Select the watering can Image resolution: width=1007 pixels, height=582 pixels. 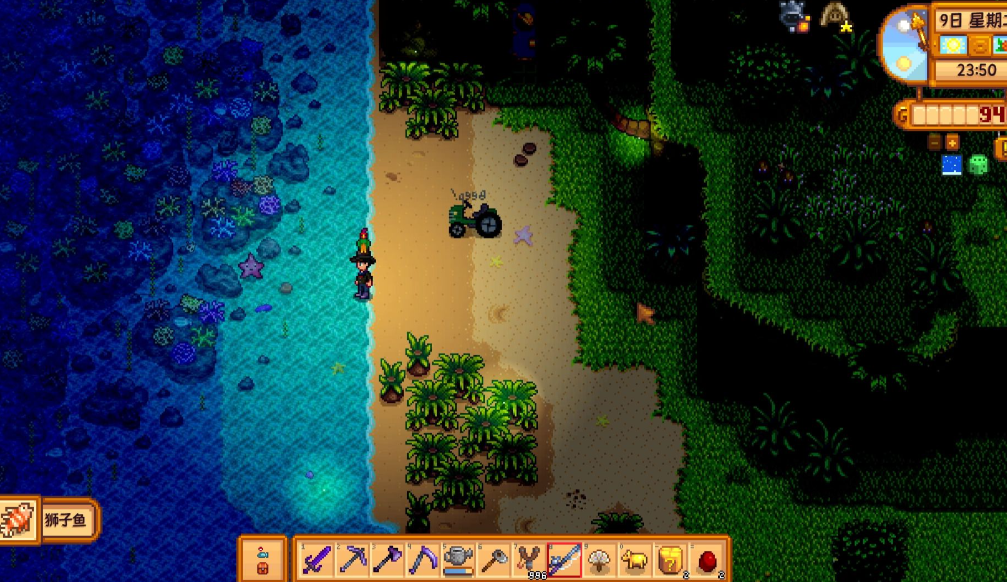pyautogui.click(x=458, y=558)
